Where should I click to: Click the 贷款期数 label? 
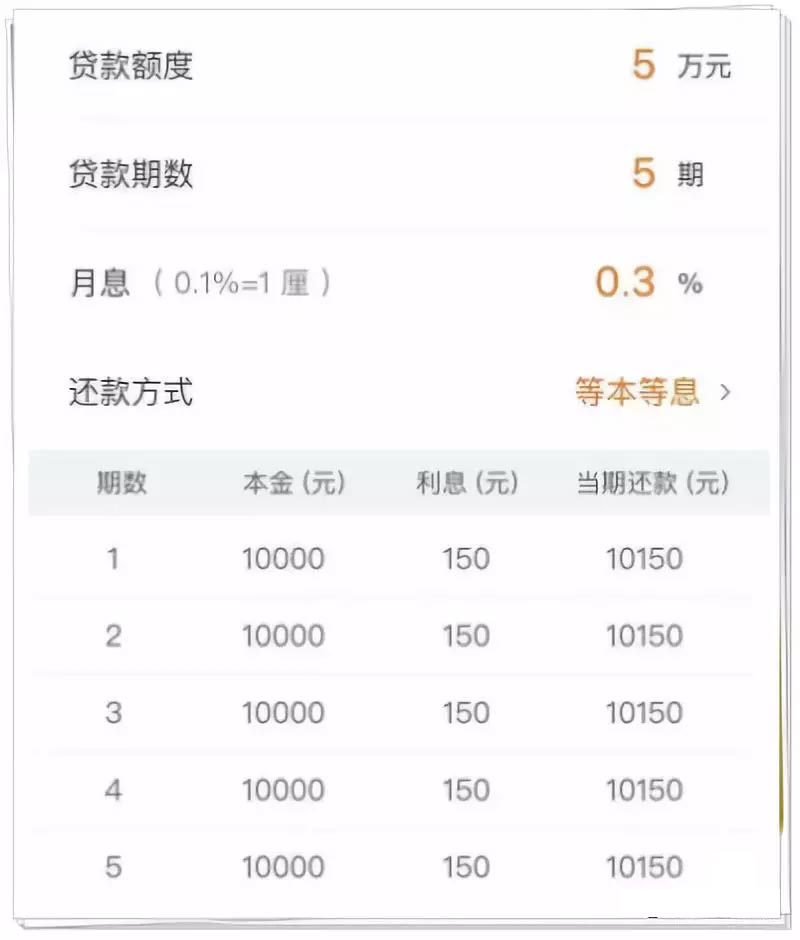click(x=135, y=173)
